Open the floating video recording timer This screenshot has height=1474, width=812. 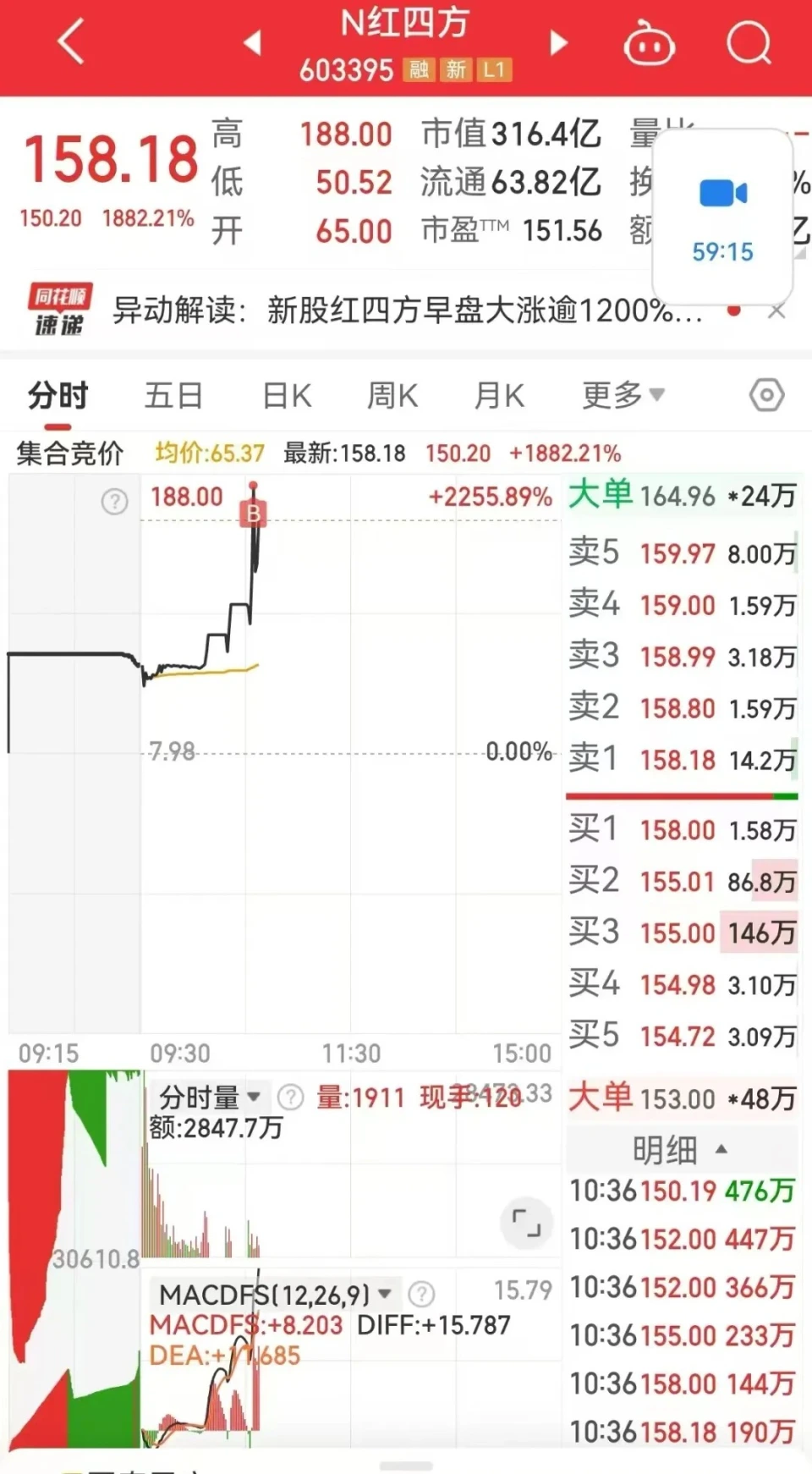[x=722, y=216]
